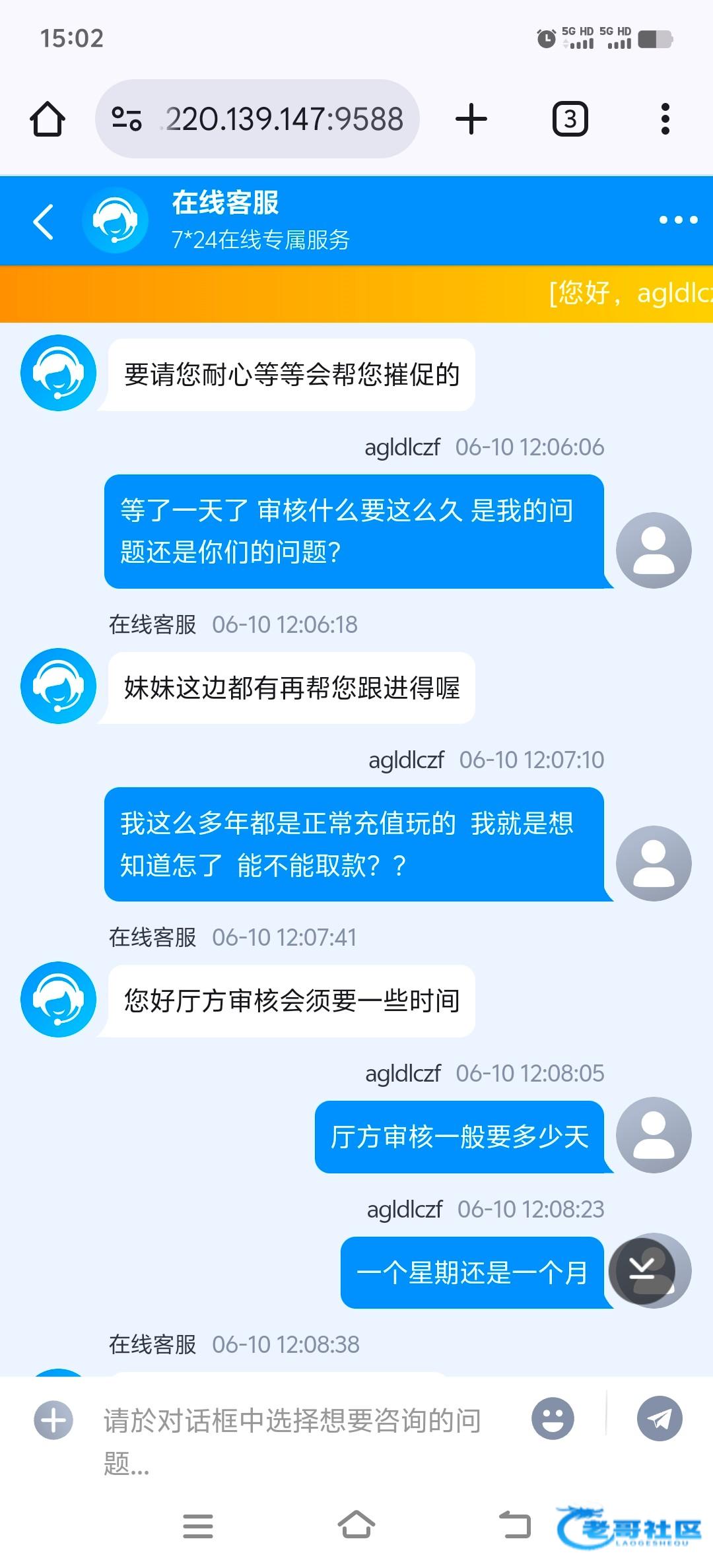This screenshot has height=1568, width=713.
Task: Tap the browser home button
Action: 48,119
